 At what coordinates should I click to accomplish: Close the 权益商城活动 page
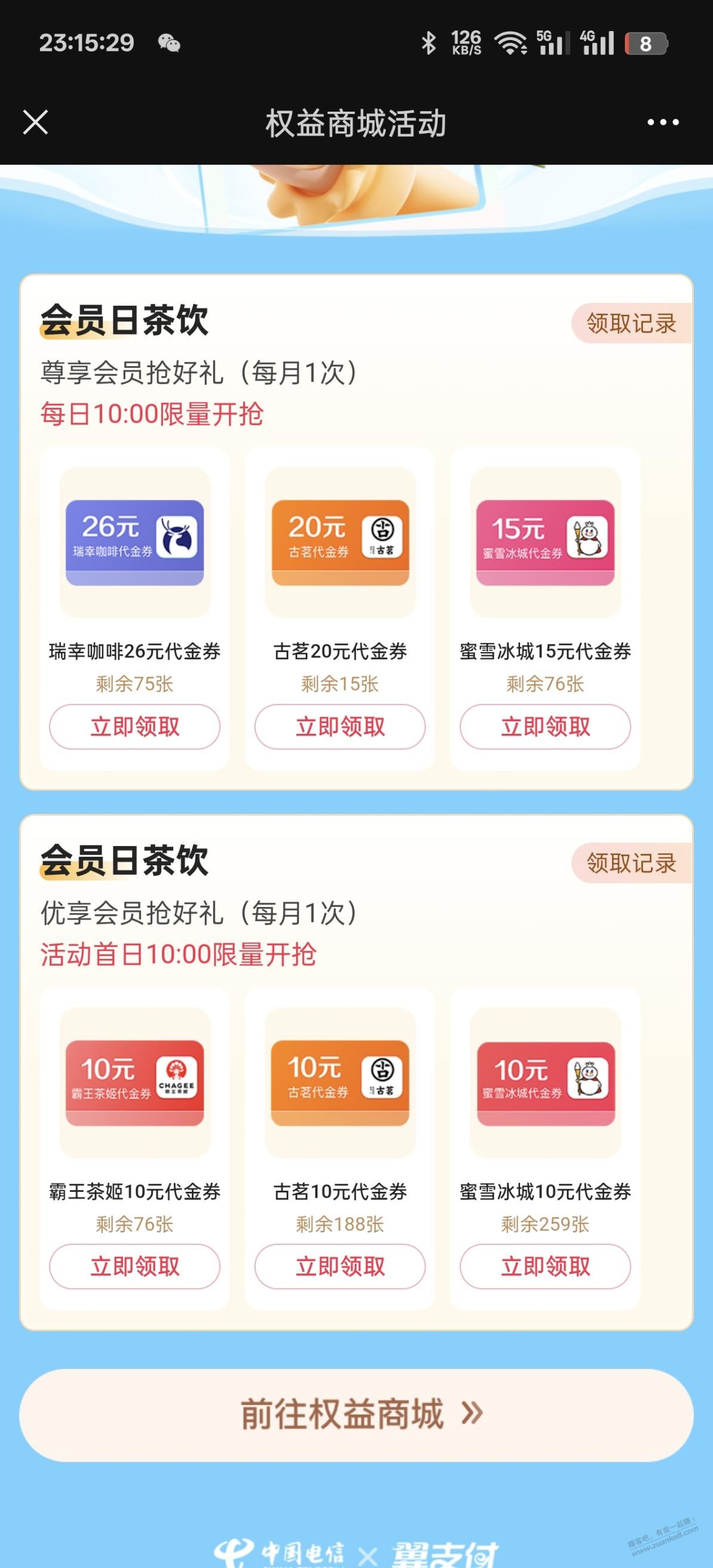point(35,122)
